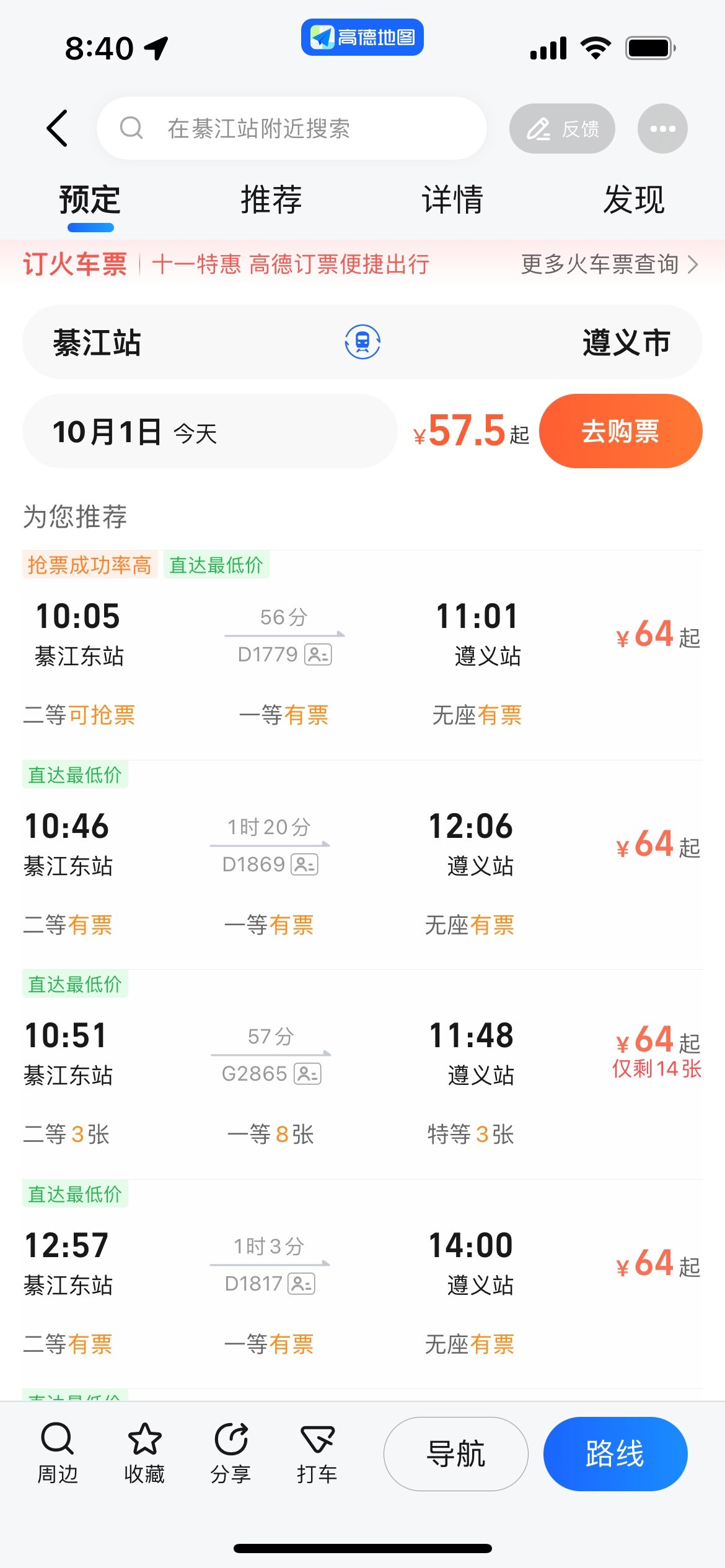Select train D1869 departing 10:46
725x1568 pixels.
[362, 865]
